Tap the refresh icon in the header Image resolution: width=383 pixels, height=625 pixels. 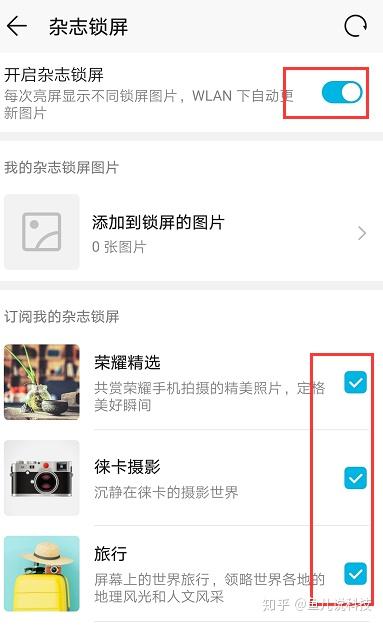pyautogui.click(x=356, y=26)
